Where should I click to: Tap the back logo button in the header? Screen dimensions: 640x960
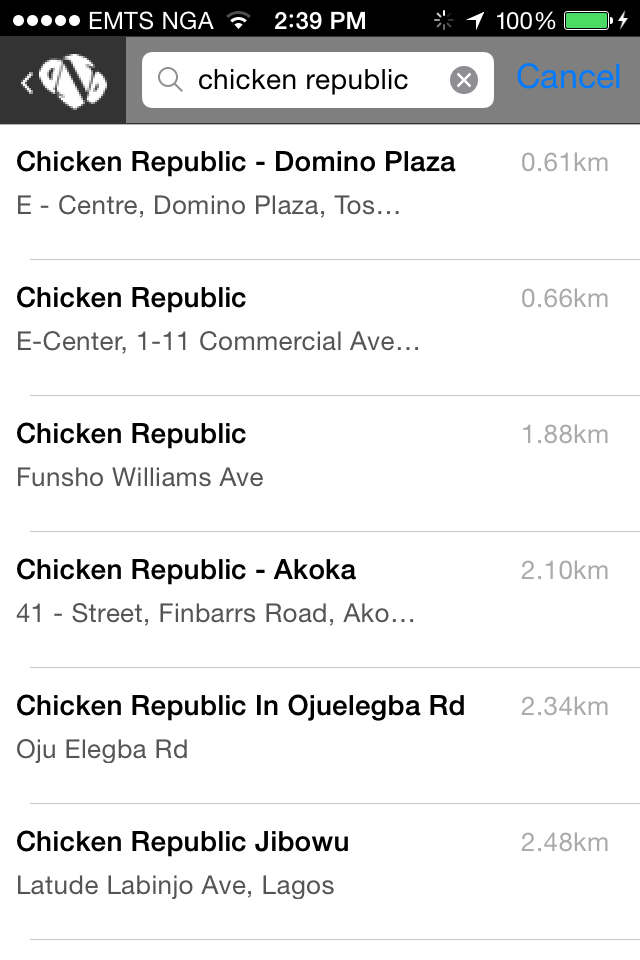click(64, 80)
